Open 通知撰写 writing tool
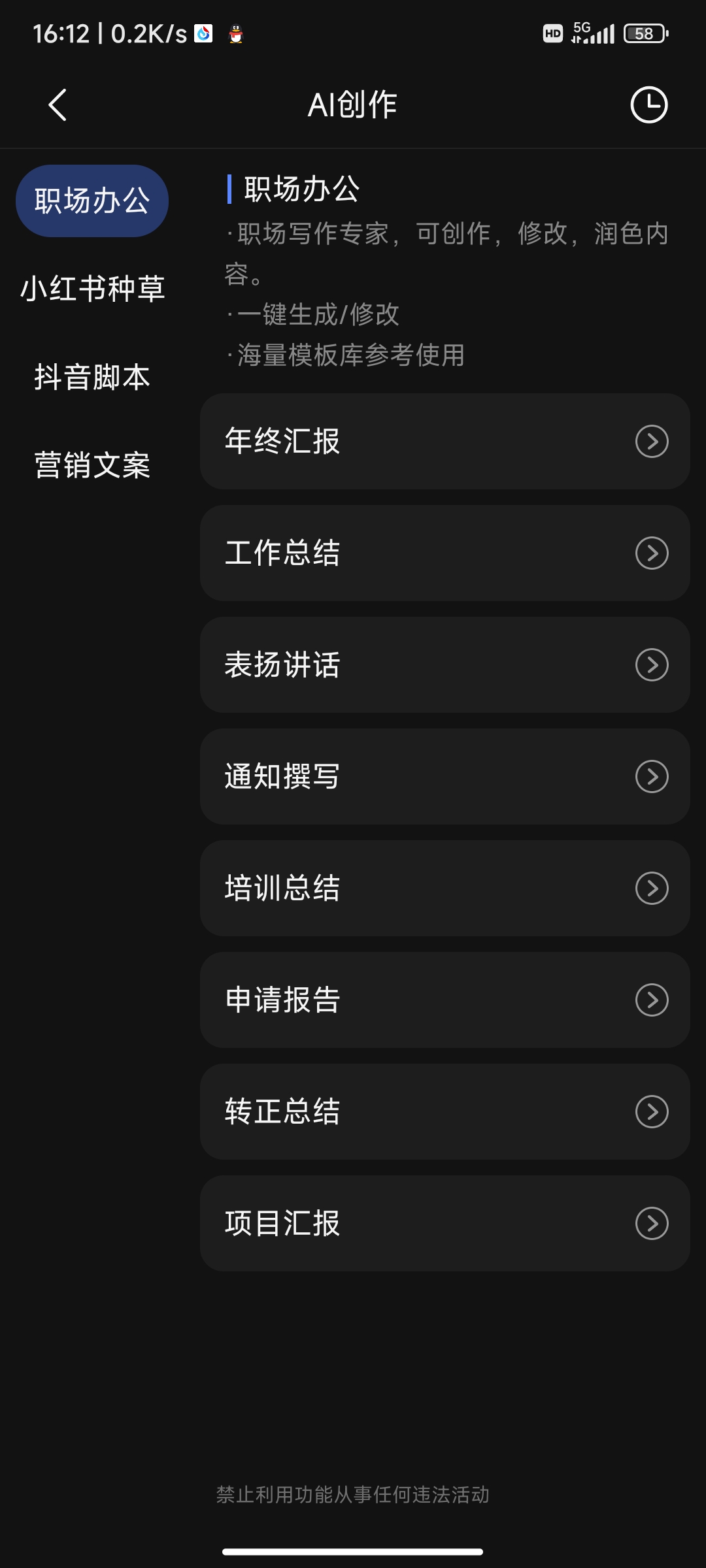 445,776
